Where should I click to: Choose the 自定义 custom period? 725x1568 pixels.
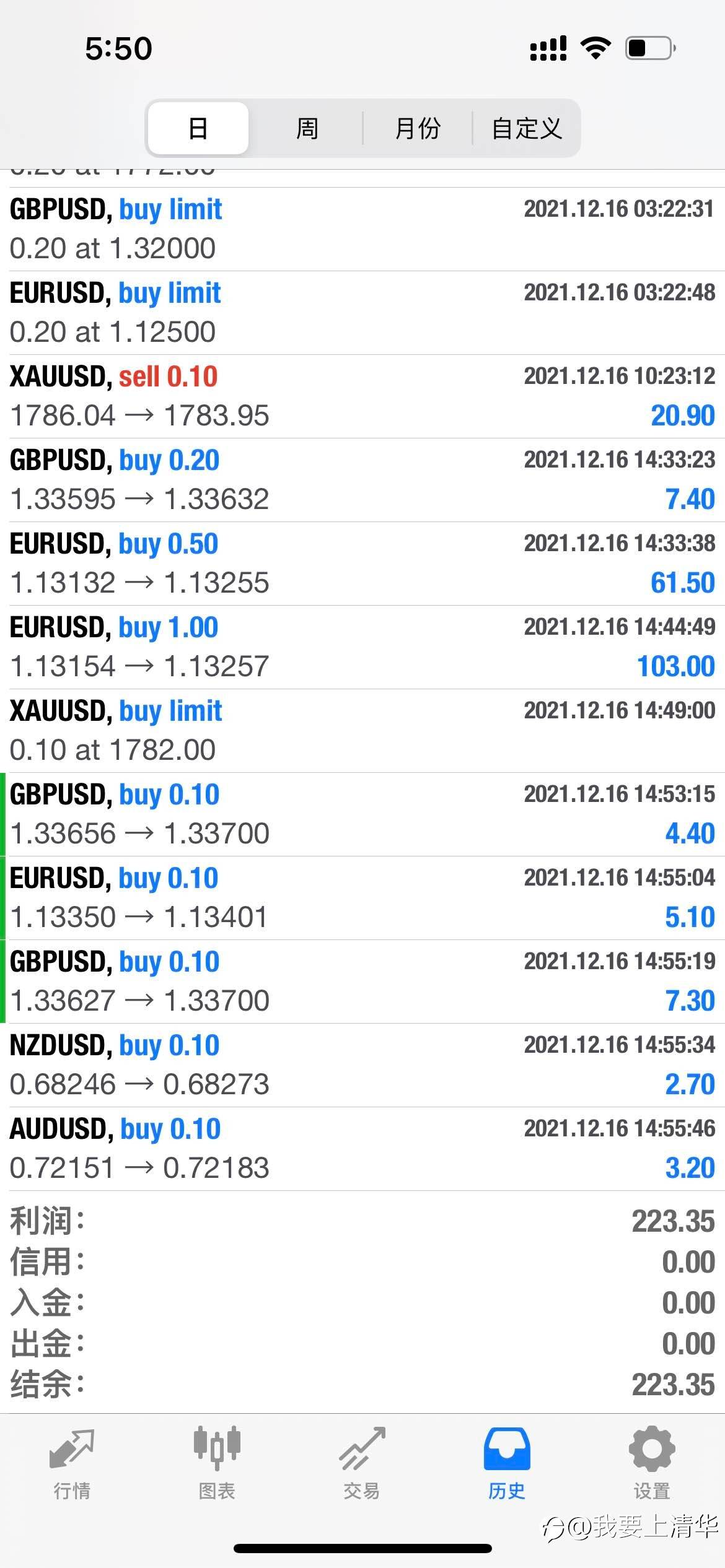526,128
